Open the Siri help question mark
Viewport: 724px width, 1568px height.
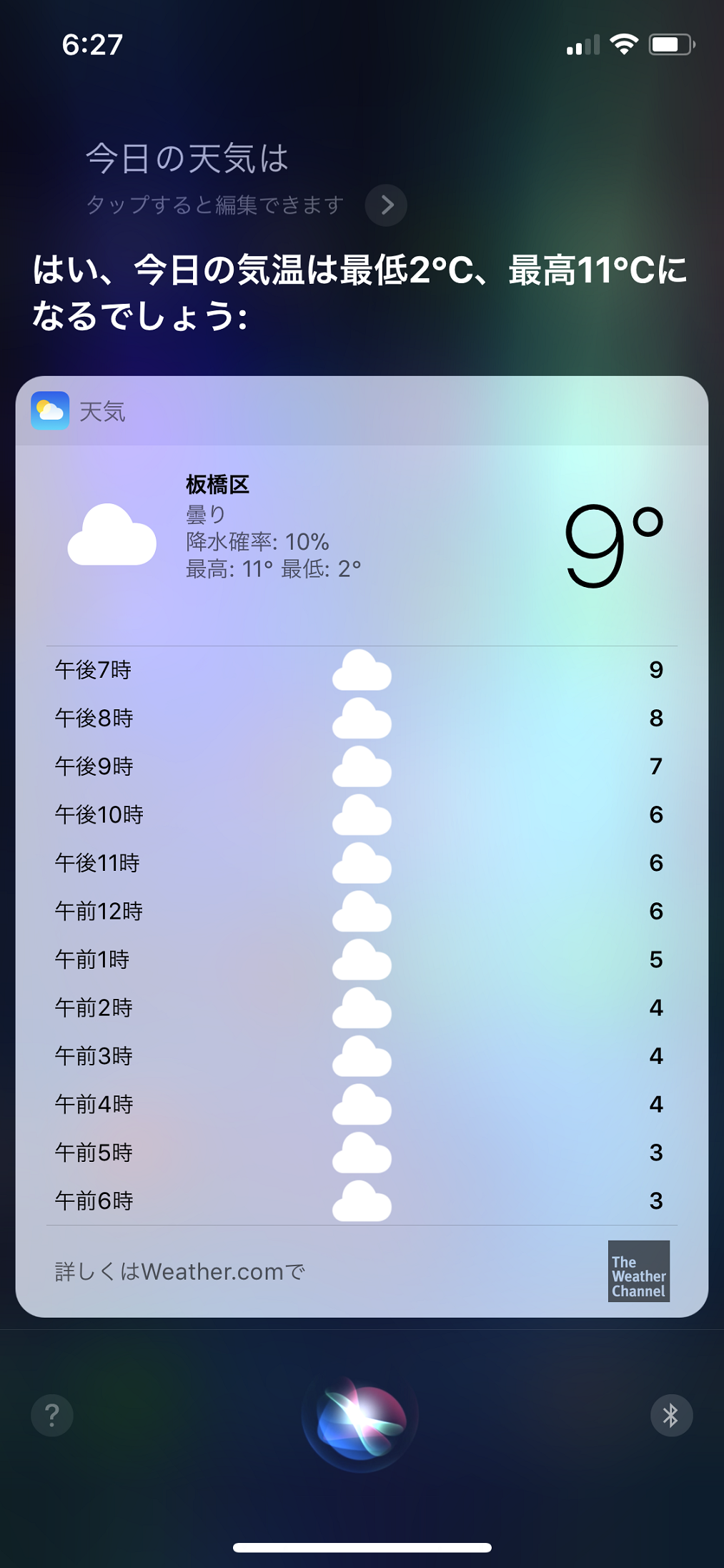[52, 1415]
